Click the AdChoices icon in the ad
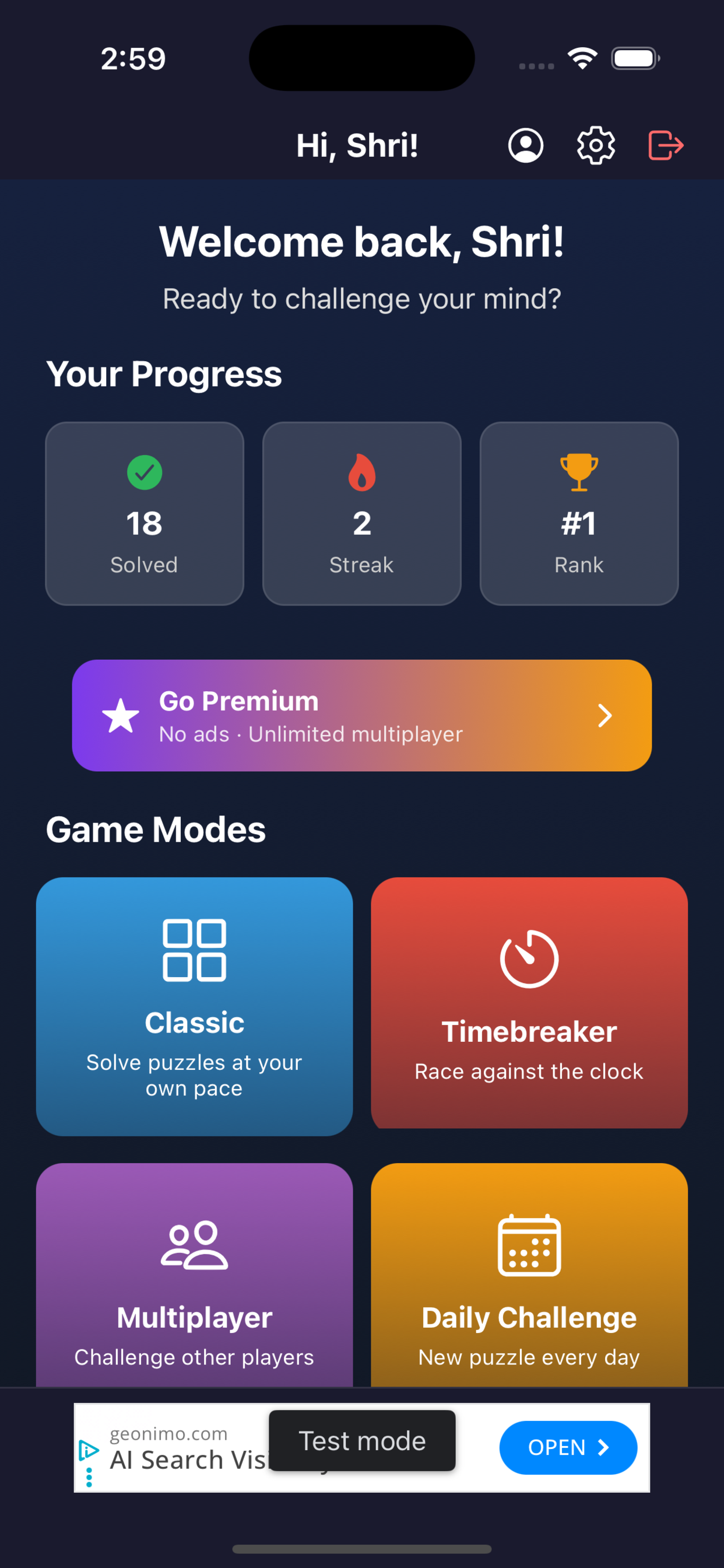Image resolution: width=724 pixels, height=1568 pixels. [x=89, y=1452]
